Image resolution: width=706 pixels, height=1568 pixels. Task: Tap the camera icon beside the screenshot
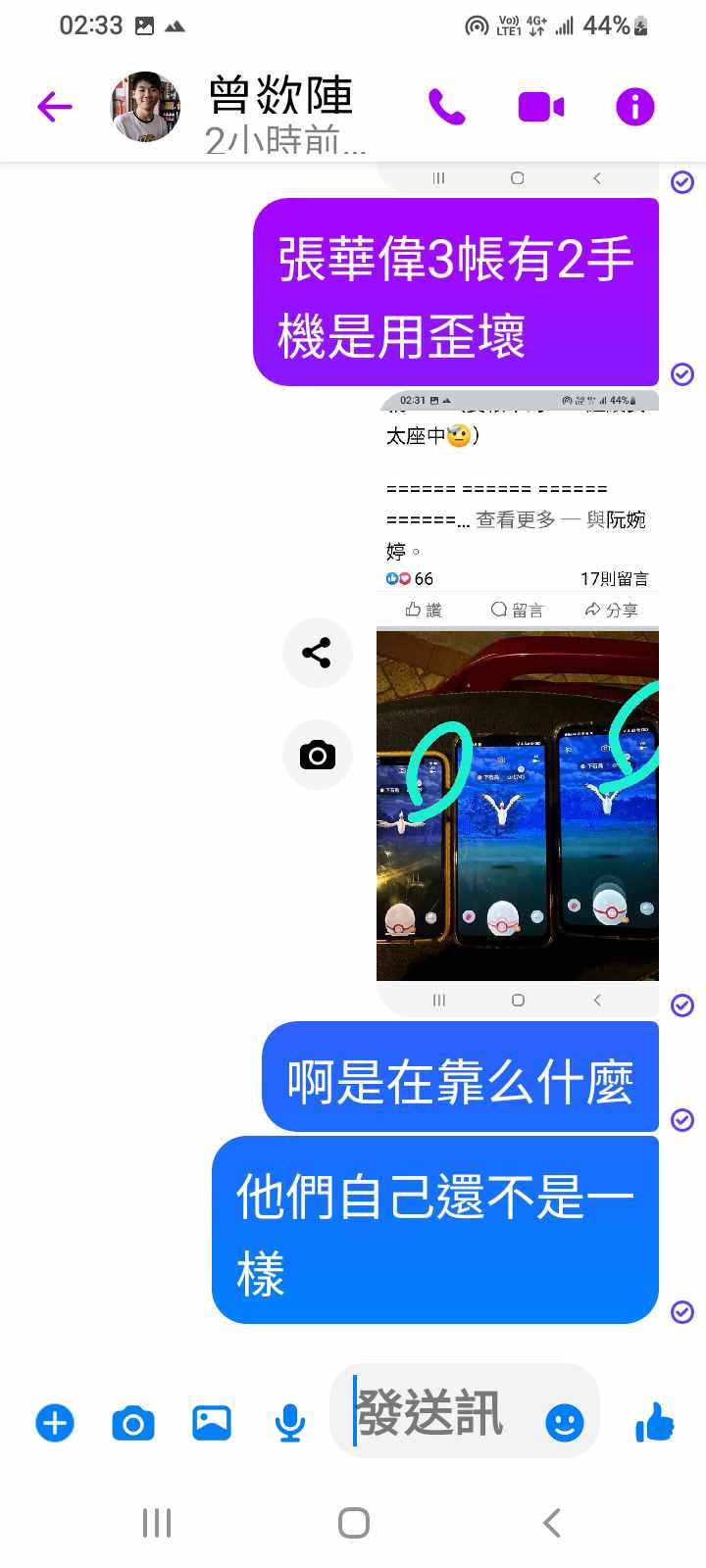coord(317,756)
